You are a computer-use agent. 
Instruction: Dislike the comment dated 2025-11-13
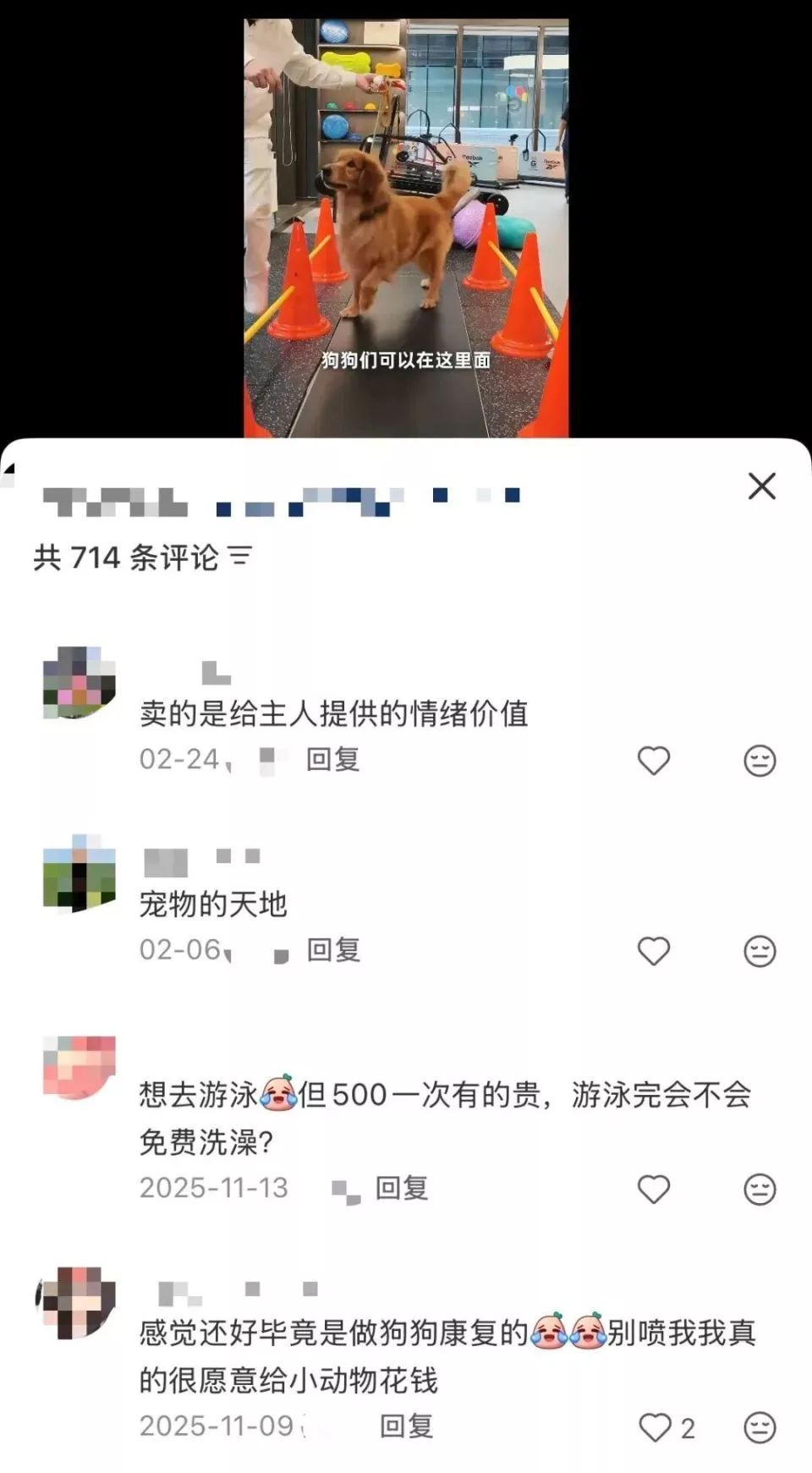[x=760, y=1189]
